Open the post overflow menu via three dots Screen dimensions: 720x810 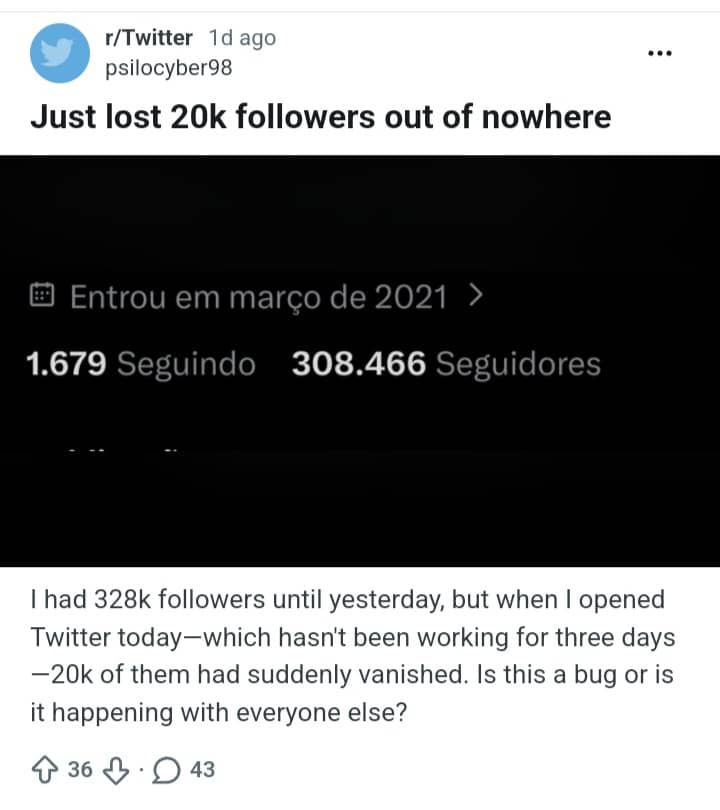[x=660, y=53]
